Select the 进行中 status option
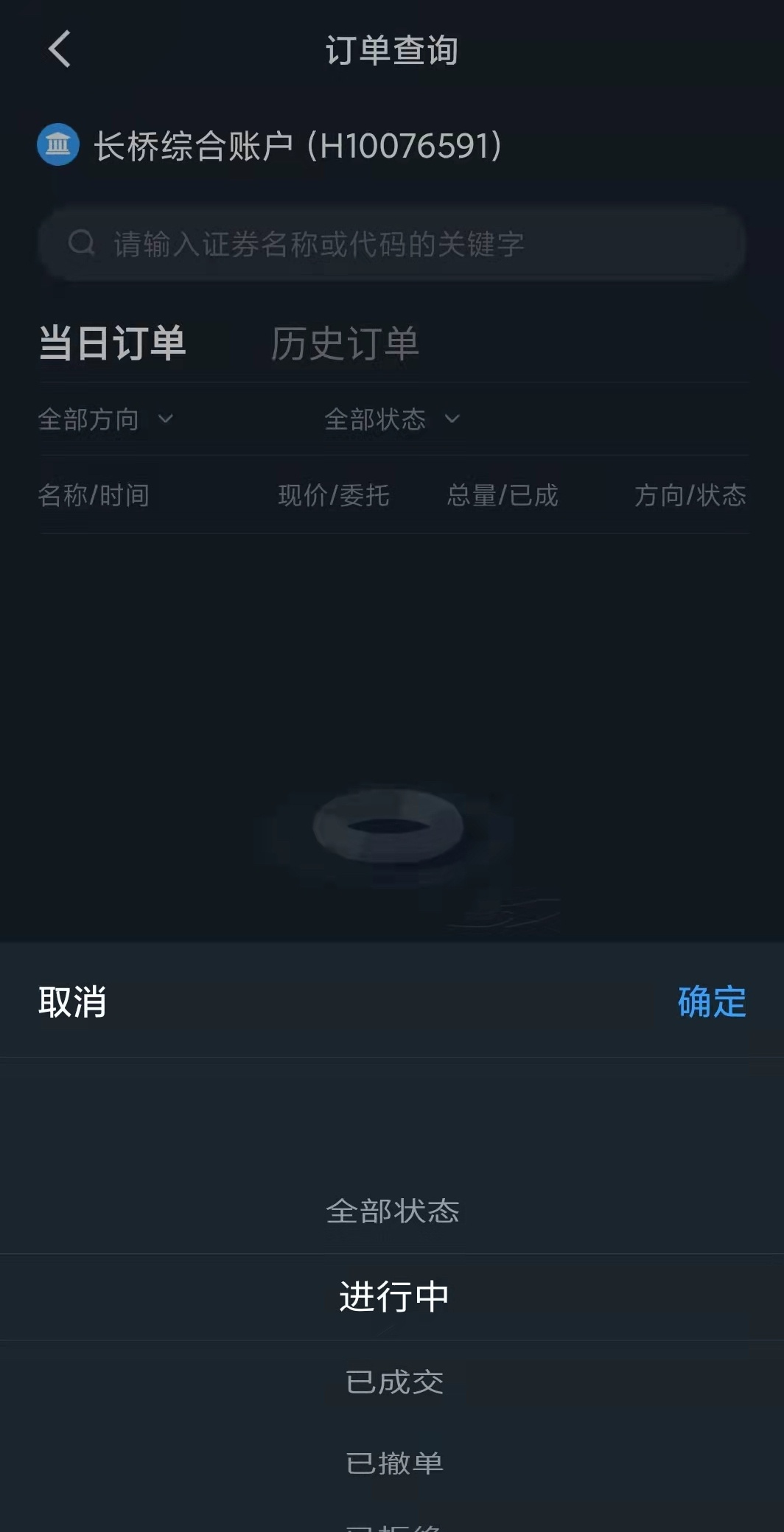 pyautogui.click(x=393, y=1296)
